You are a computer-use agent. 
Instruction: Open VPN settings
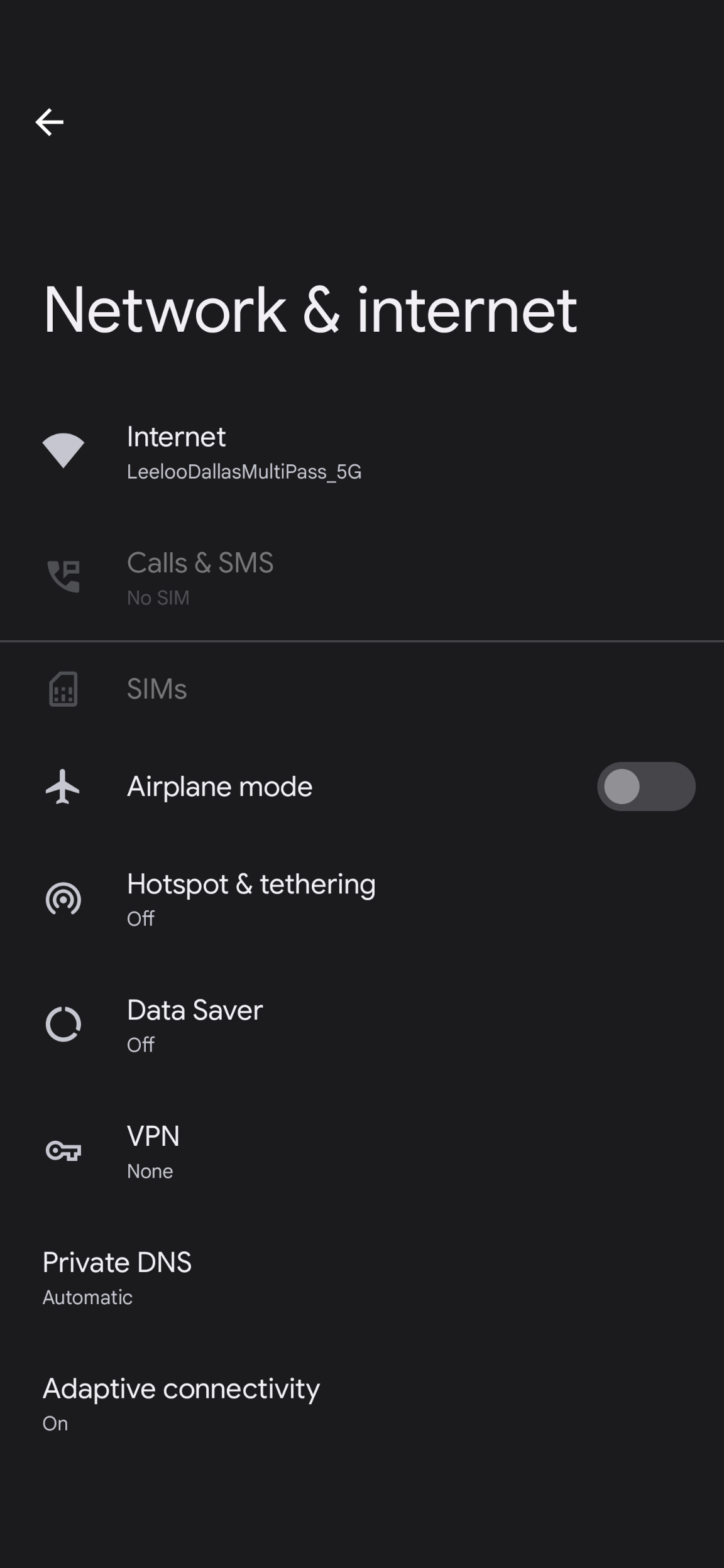click(x=153, y=1151)
